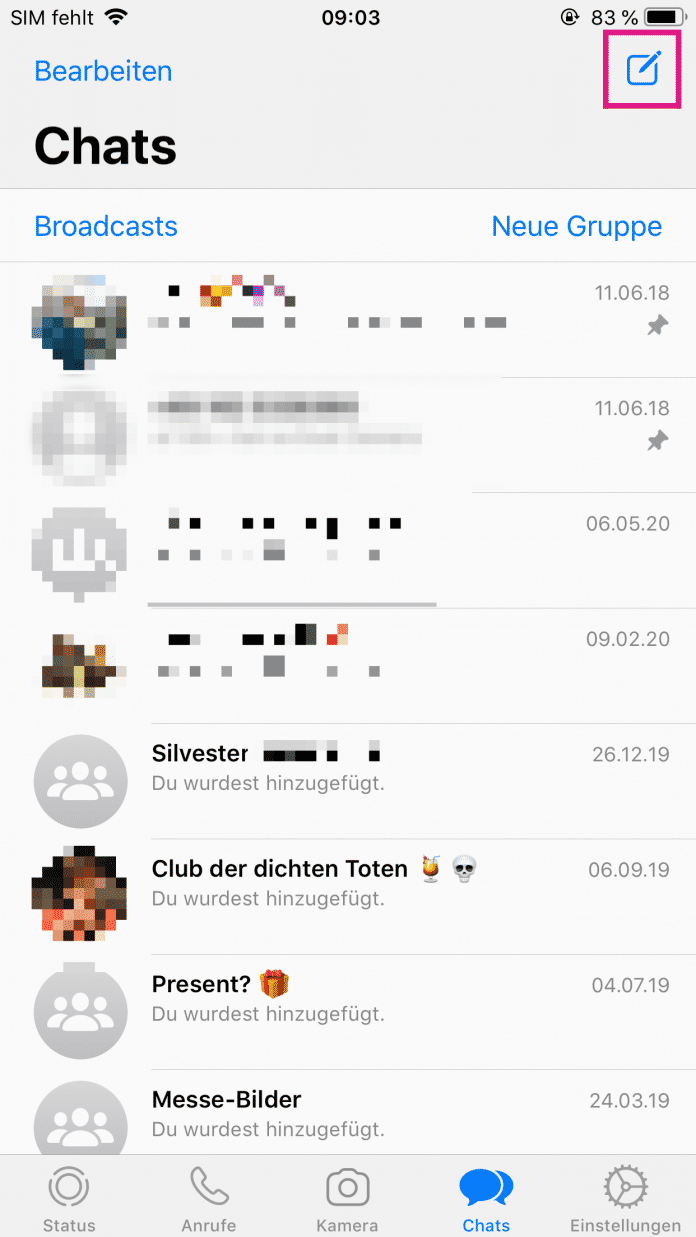Switch to the Anrufe tab
The image size is (696, 1237).
click(209, 1197)
